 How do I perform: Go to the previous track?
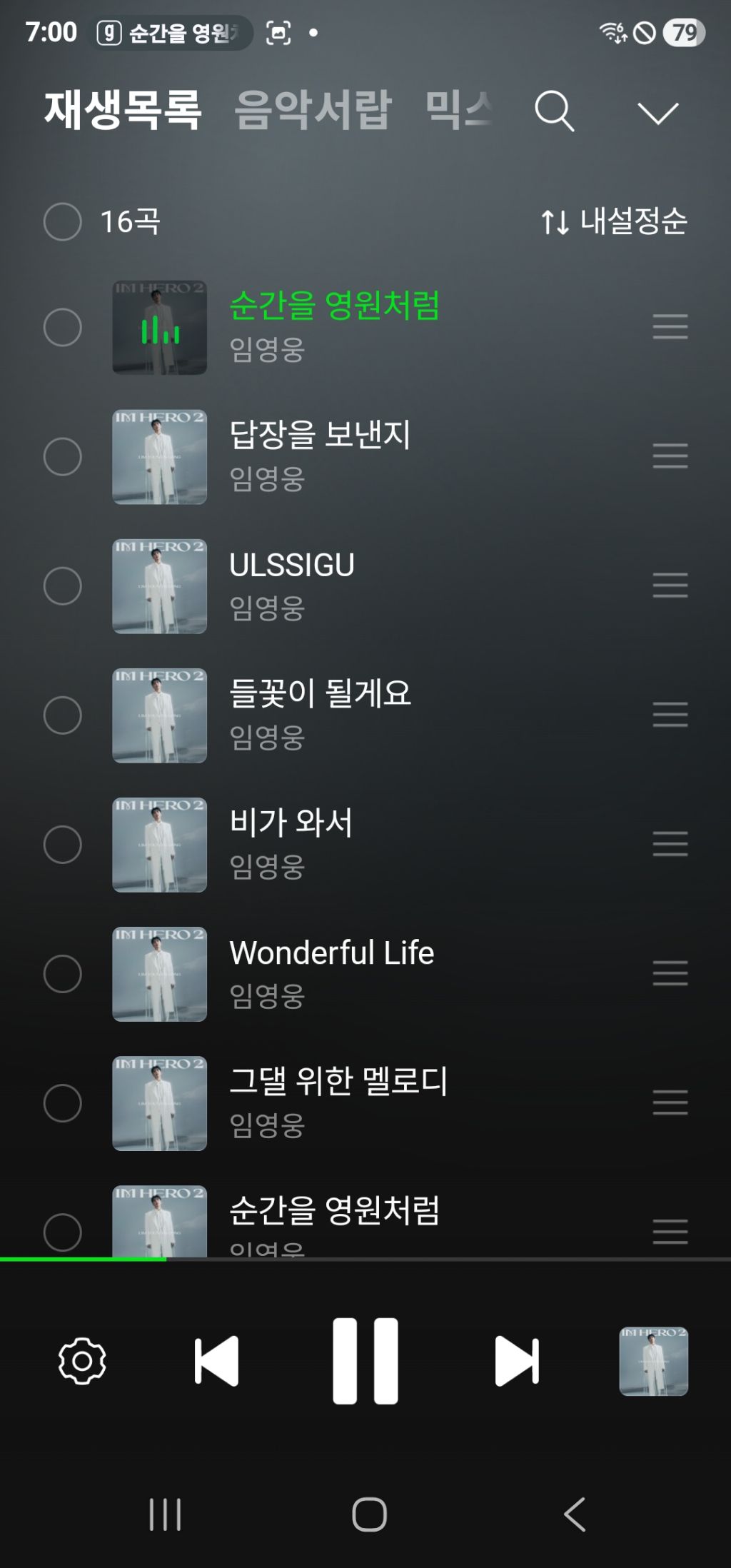tap(216, 1361)
